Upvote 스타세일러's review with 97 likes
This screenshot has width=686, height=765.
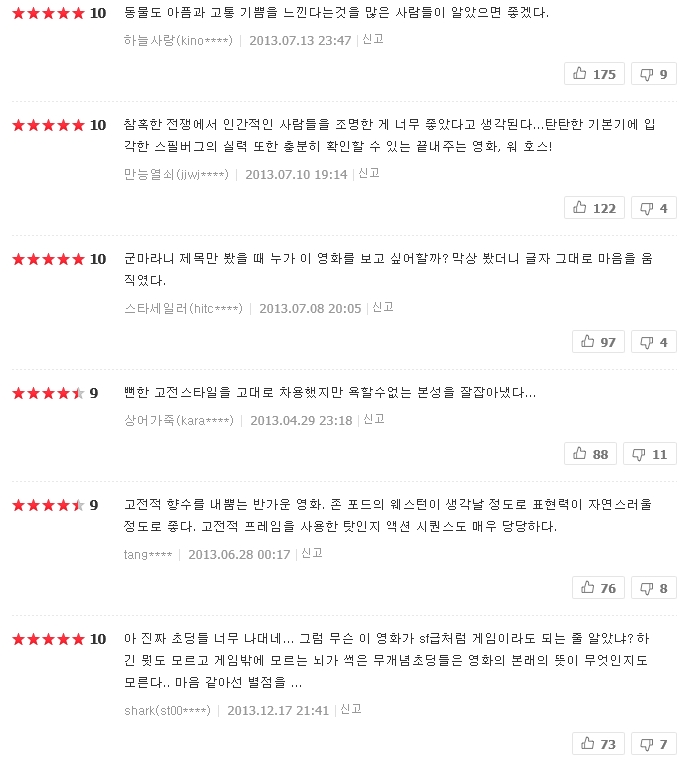tap(598, 342)
